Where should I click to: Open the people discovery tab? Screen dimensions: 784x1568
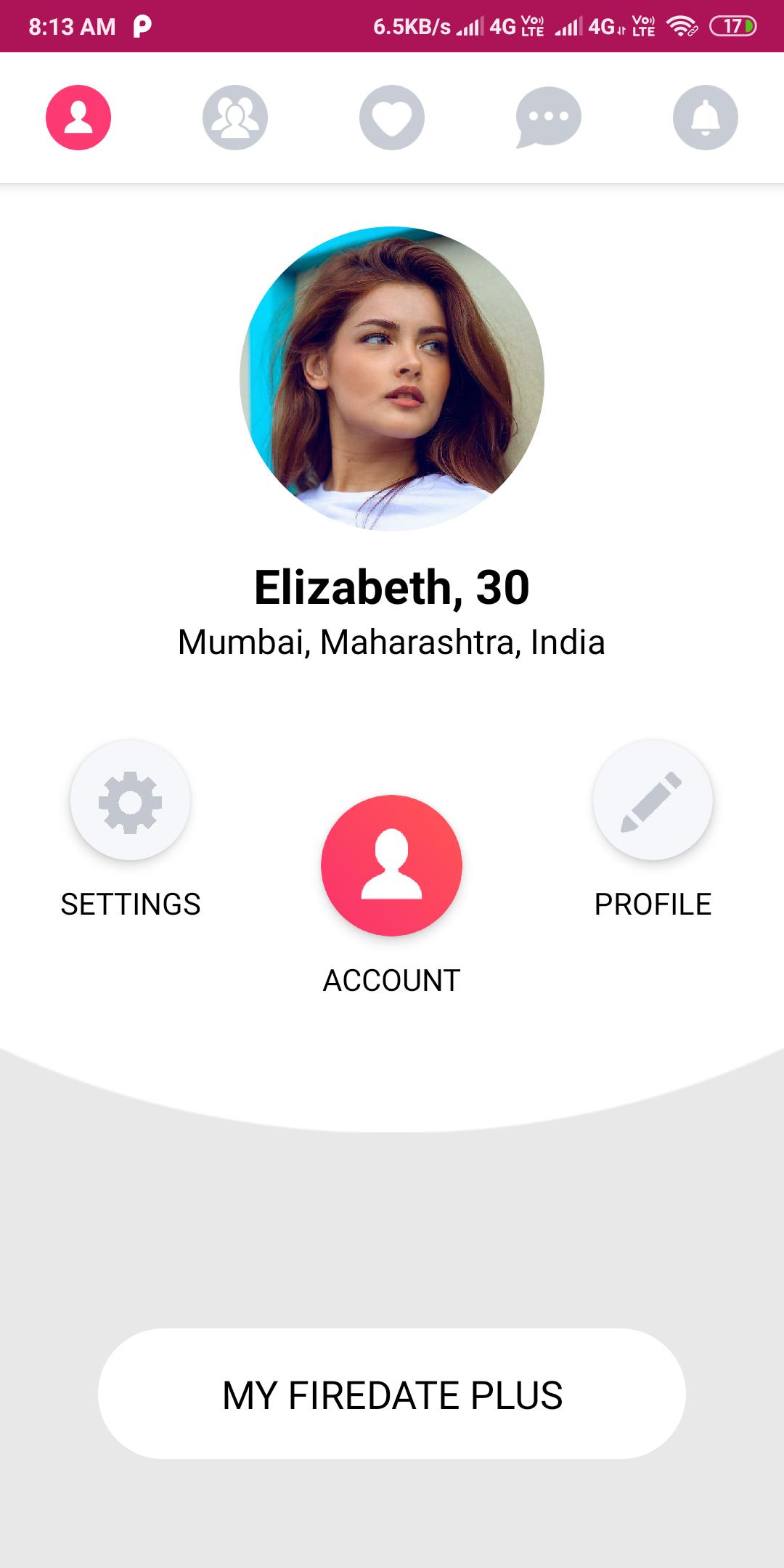click(x=235, y=118)
